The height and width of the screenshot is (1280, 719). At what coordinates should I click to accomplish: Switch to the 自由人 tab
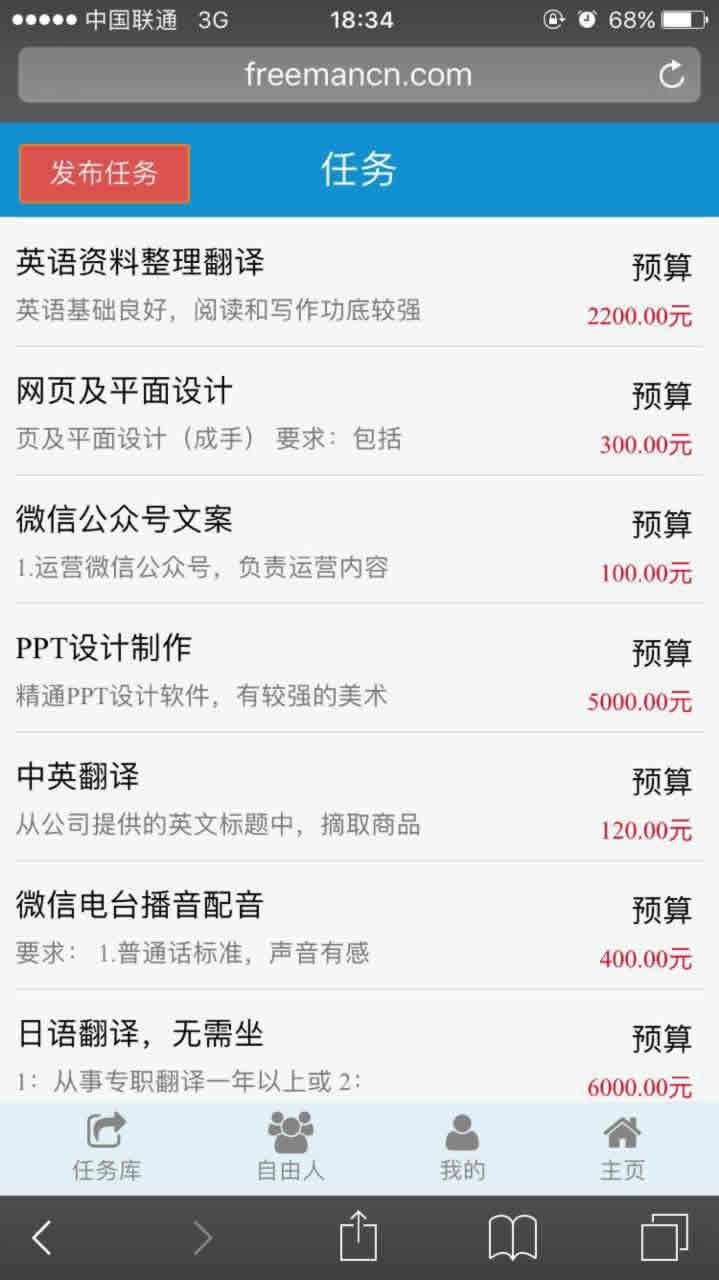[290, 1146]
